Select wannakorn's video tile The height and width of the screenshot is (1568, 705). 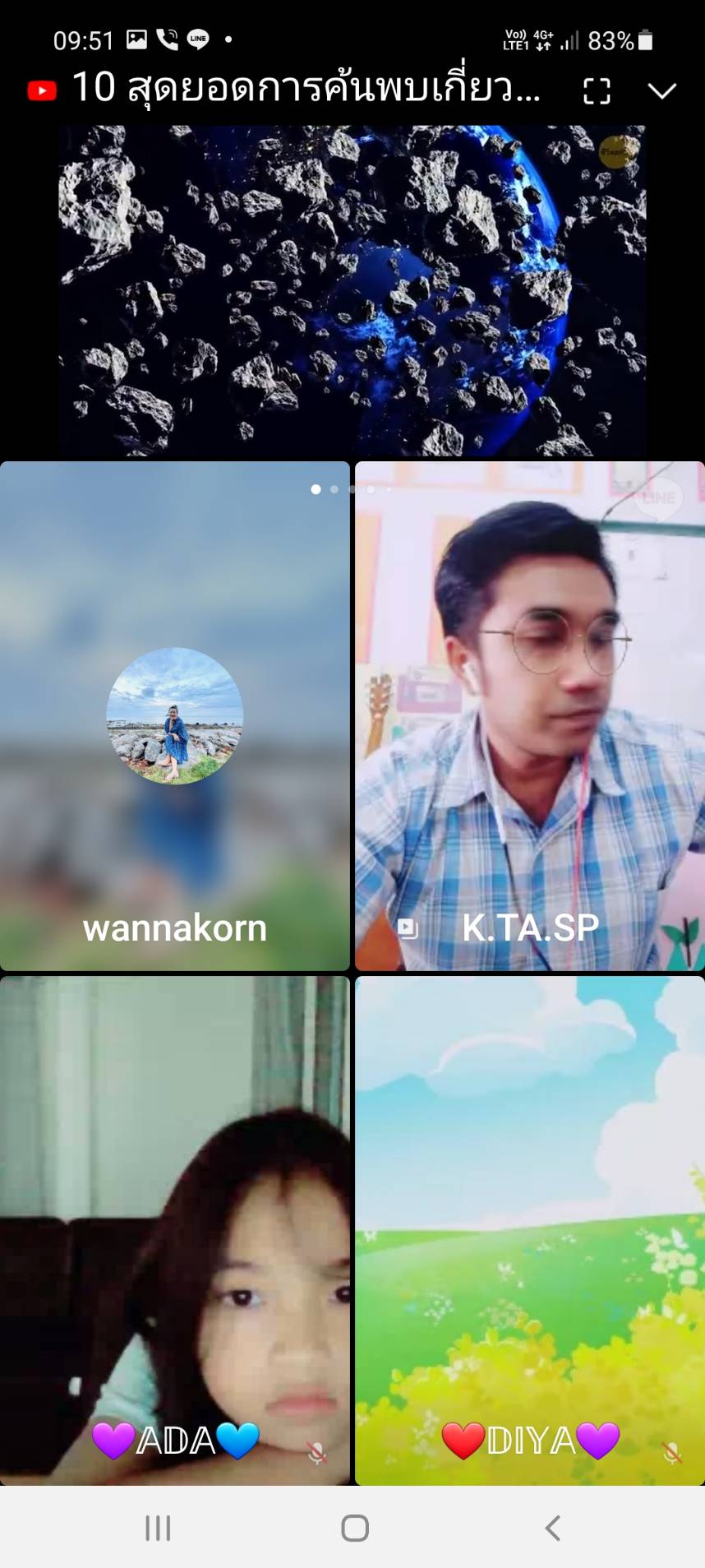coord(174,715)
